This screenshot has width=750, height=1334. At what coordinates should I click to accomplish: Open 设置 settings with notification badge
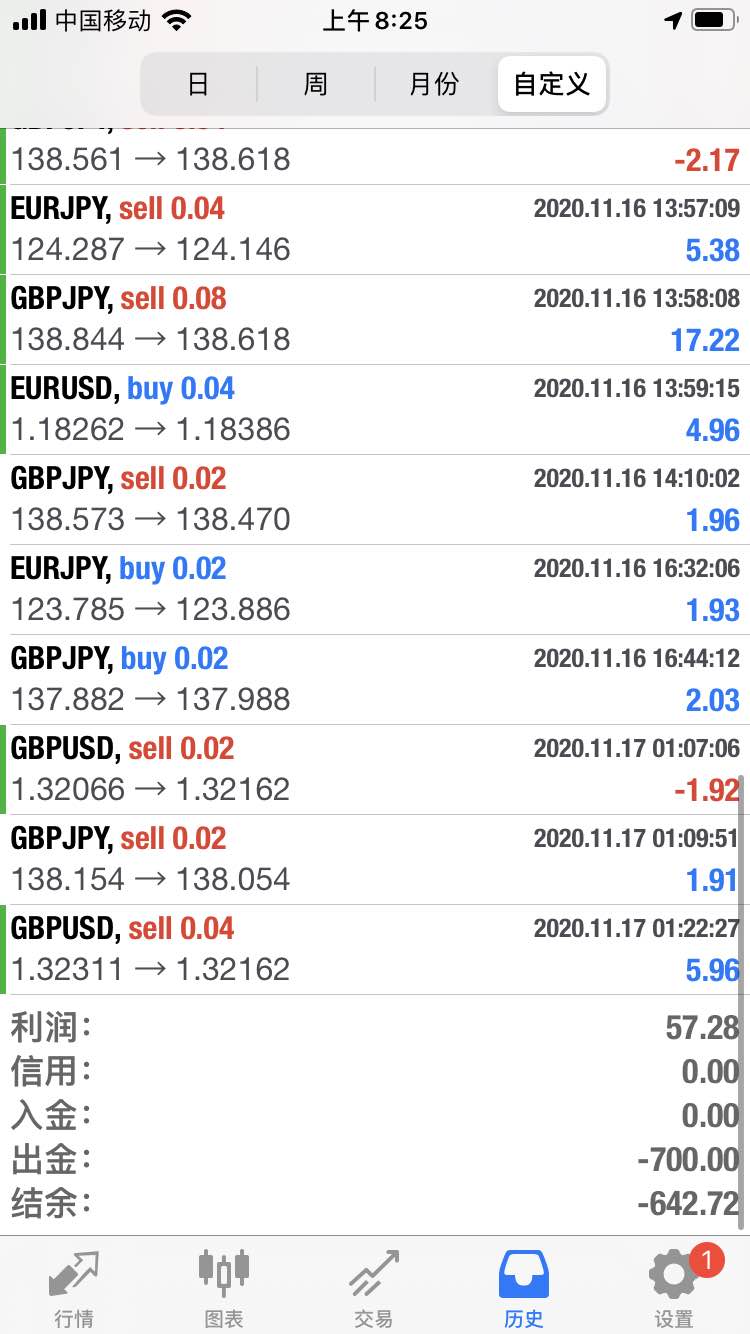click(x=674, y=1288)
